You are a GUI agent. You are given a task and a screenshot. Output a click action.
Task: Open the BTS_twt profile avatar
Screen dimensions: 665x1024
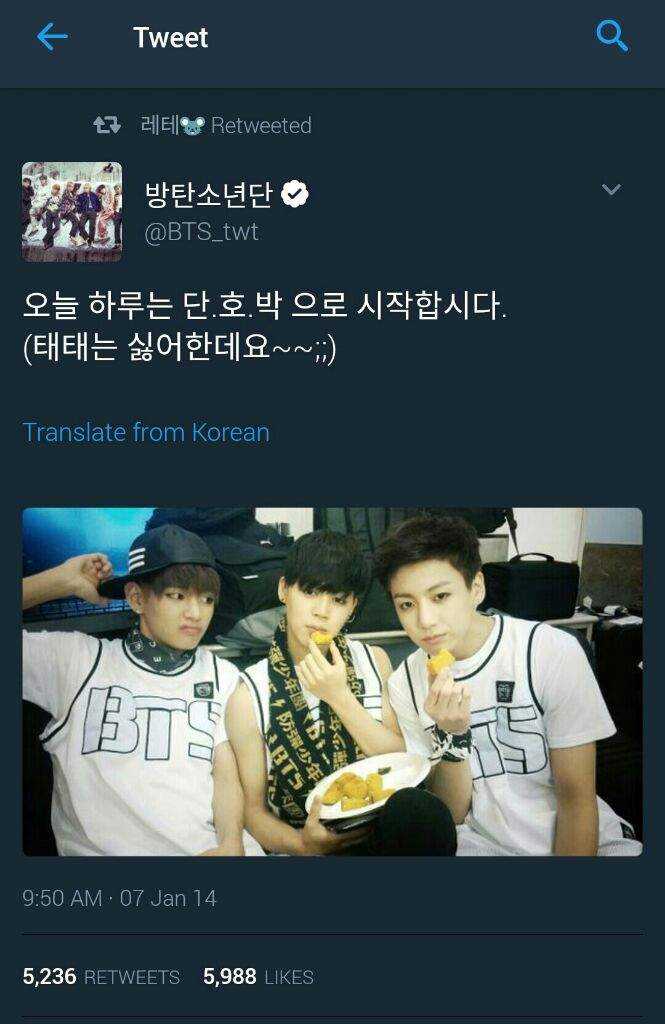coord(72,212)
